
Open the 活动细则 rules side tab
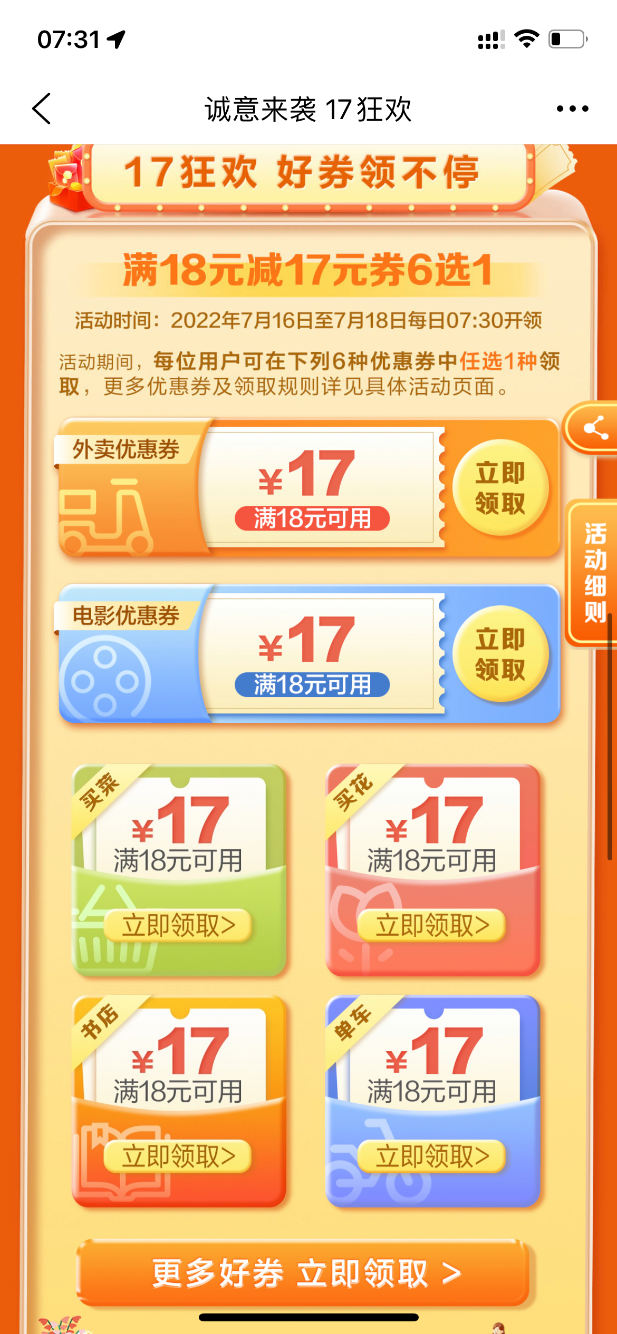pyautogui.click(x=594, y=572)
